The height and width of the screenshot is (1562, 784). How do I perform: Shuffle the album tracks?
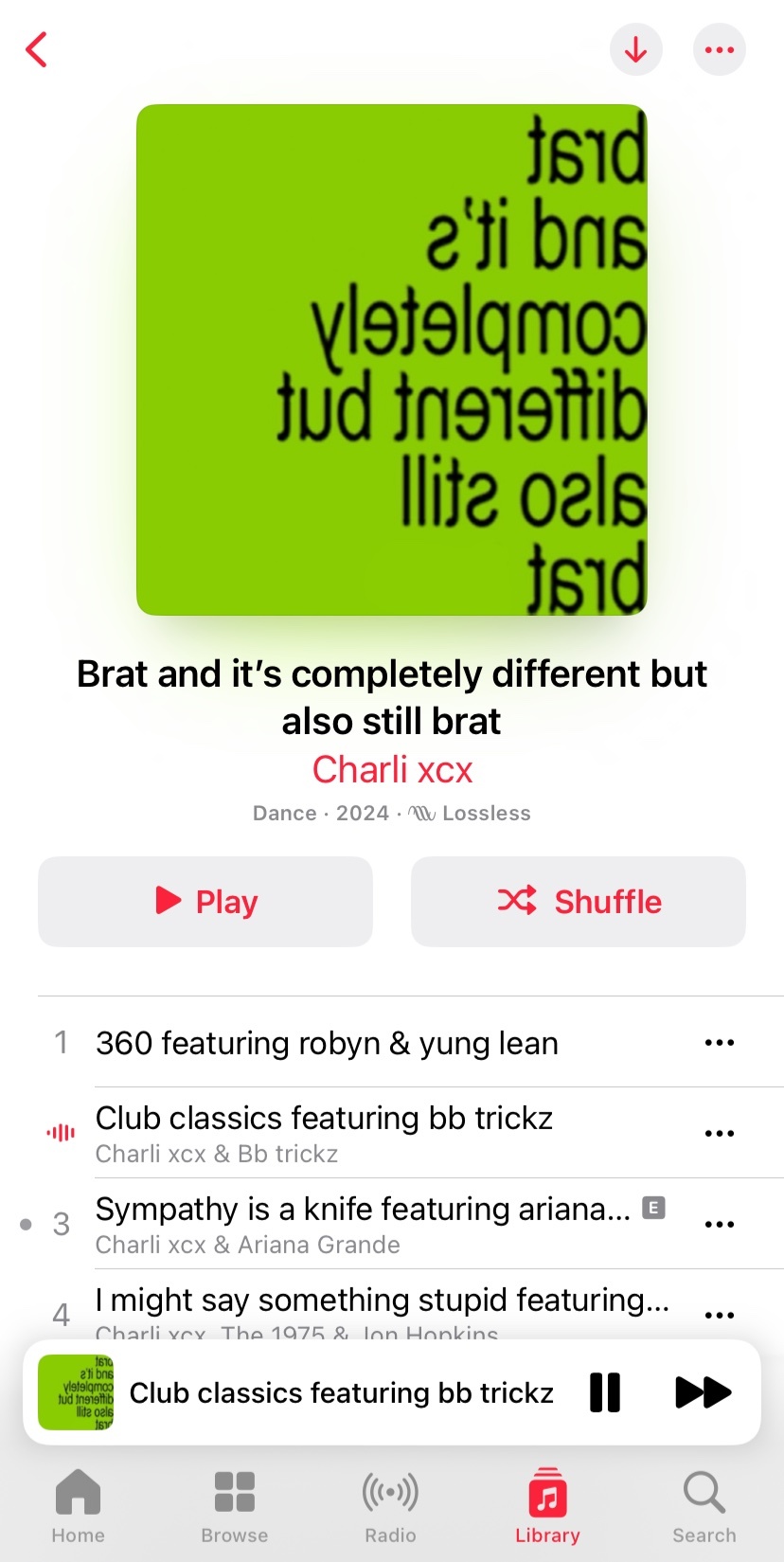click(x=578, y=901)
